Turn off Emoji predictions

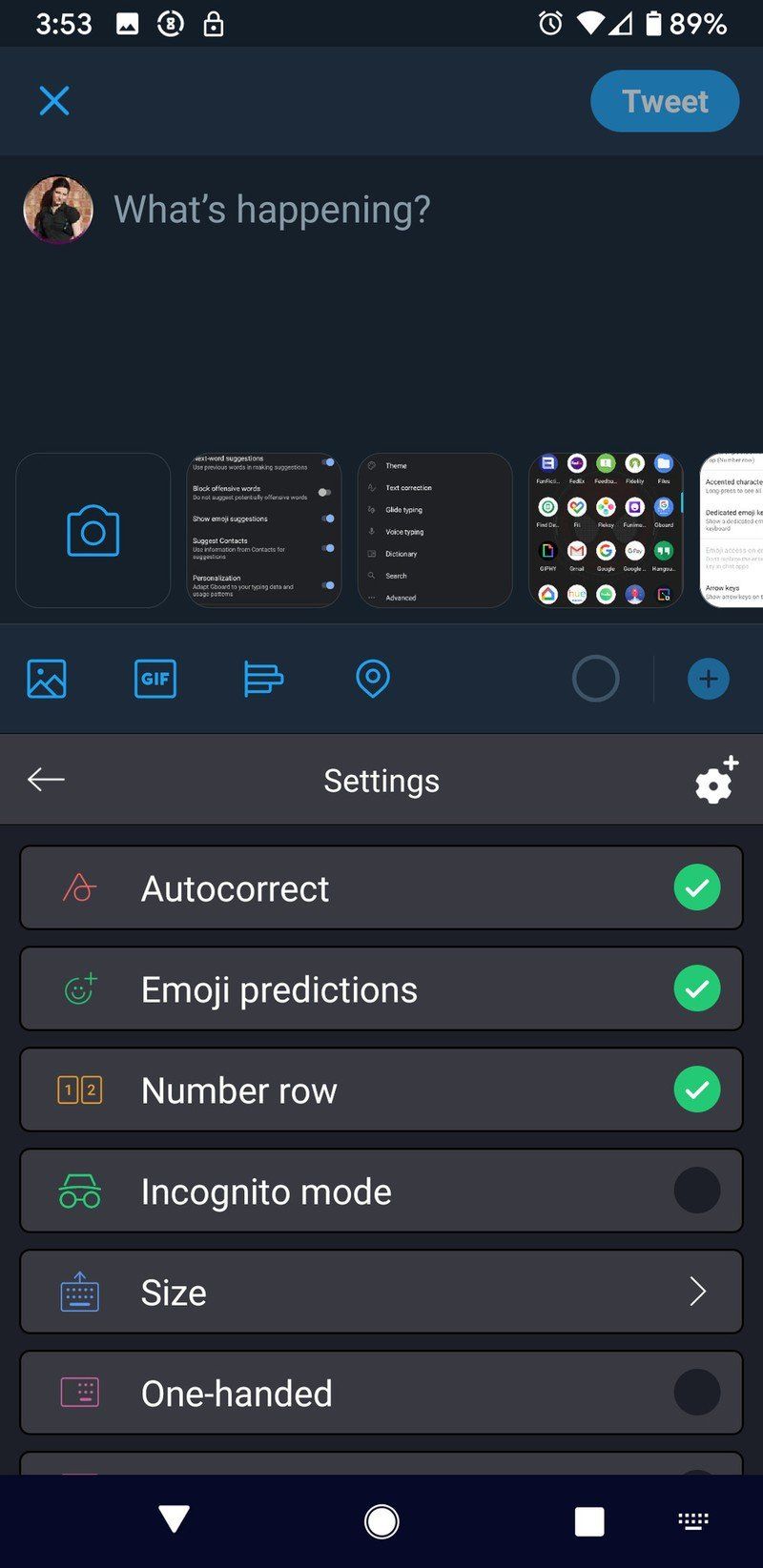697,988
